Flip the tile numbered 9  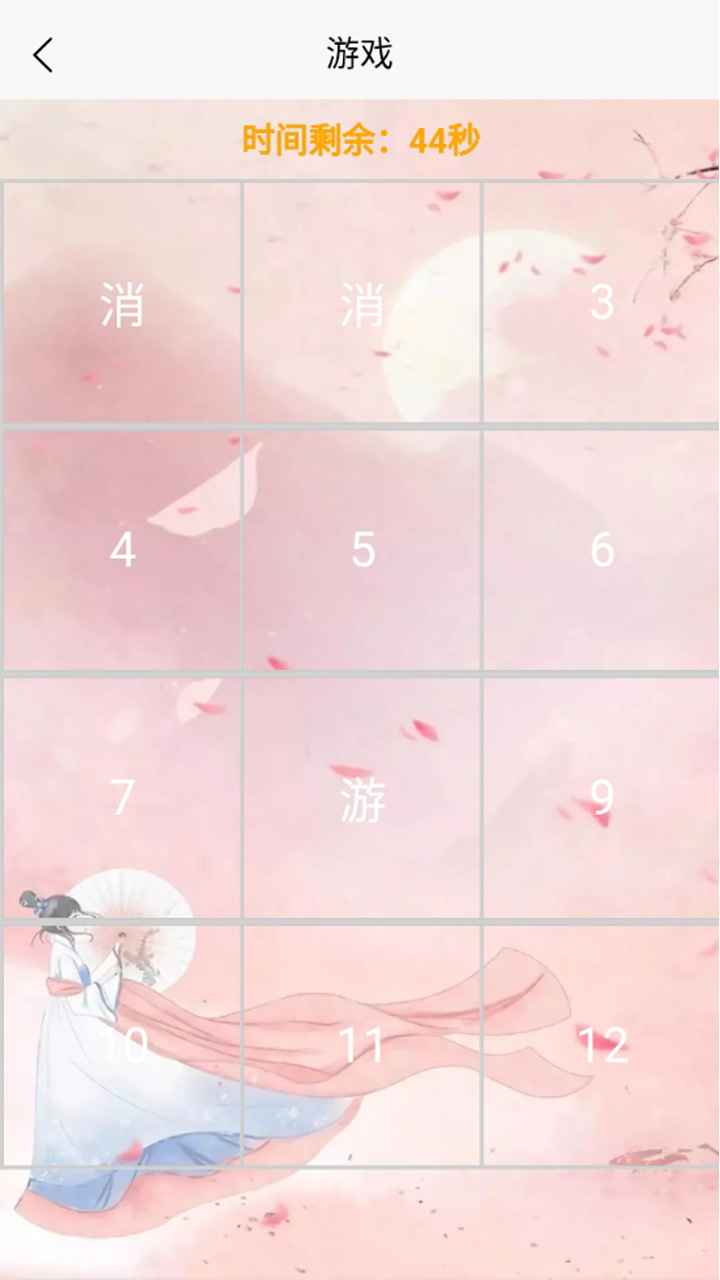pos(601,797)
